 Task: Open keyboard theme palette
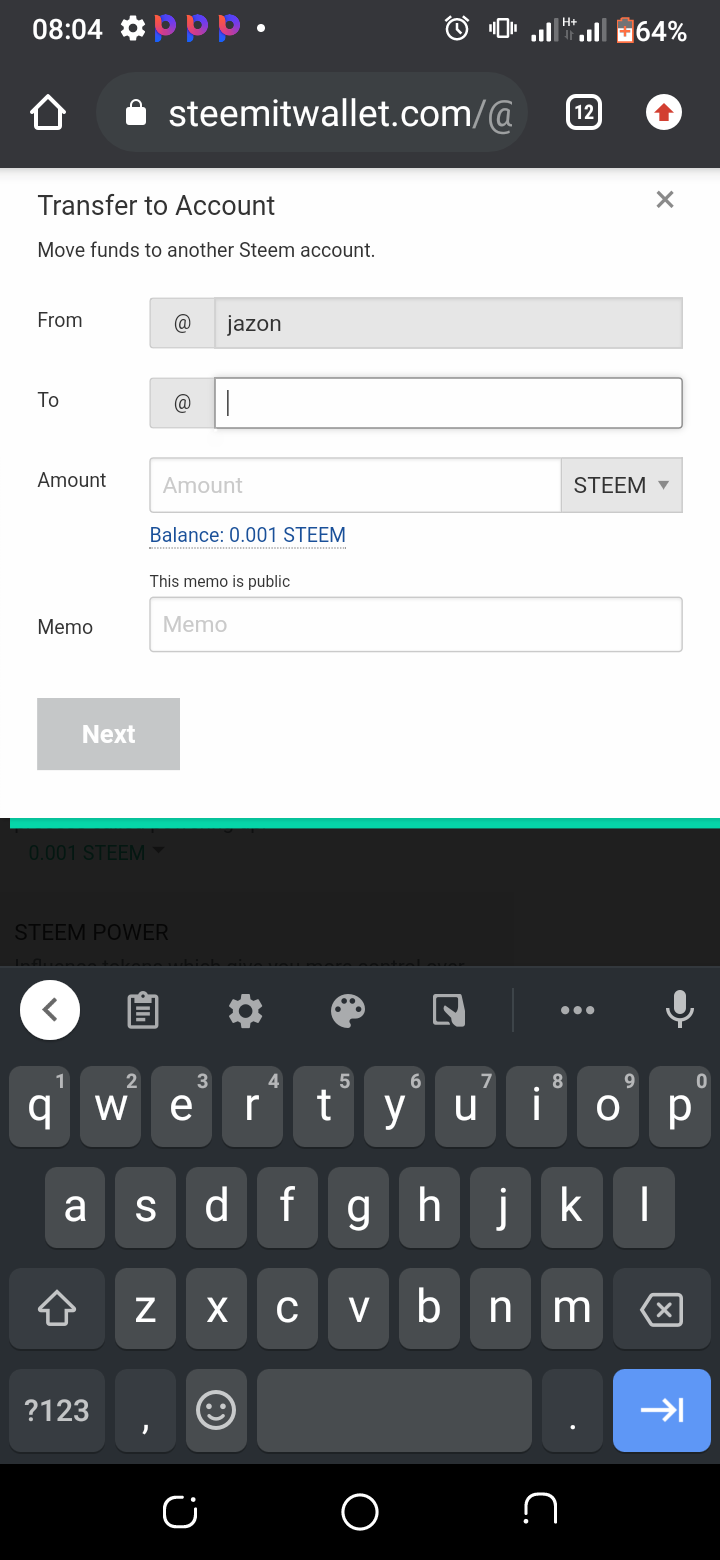tap(348, 1011)
